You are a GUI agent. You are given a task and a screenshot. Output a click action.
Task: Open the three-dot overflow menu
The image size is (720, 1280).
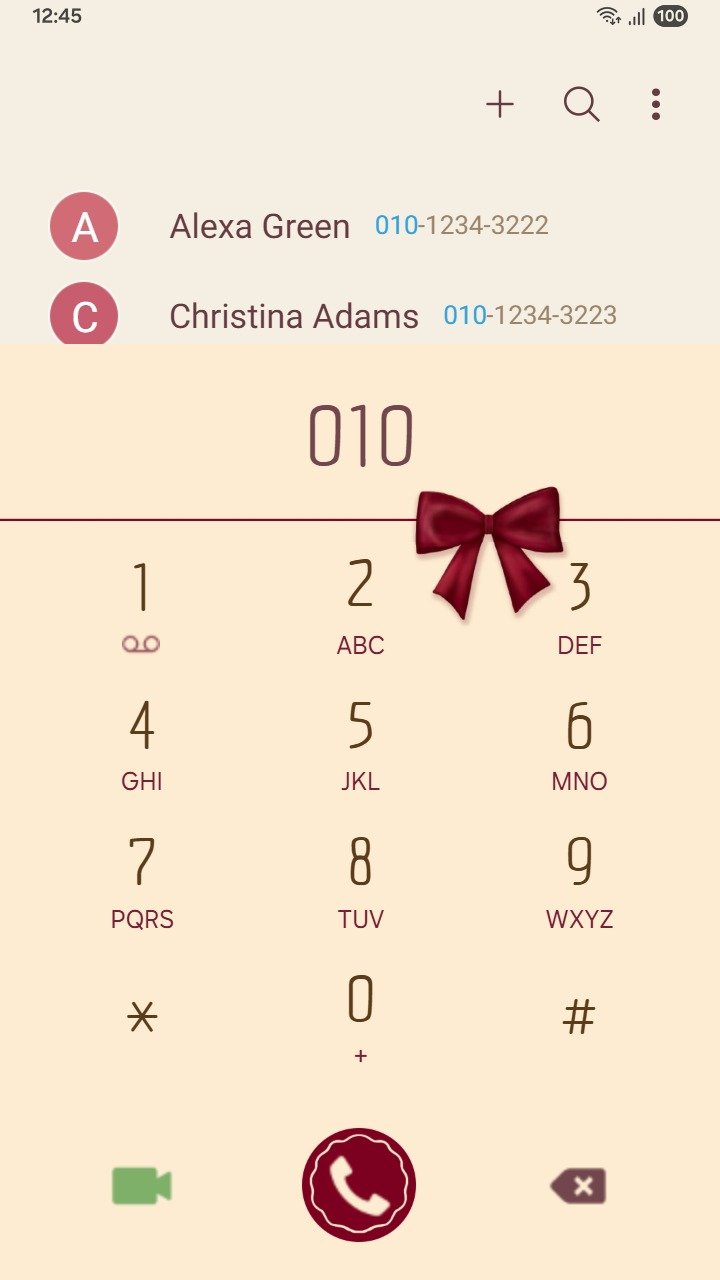pos(655,104)
